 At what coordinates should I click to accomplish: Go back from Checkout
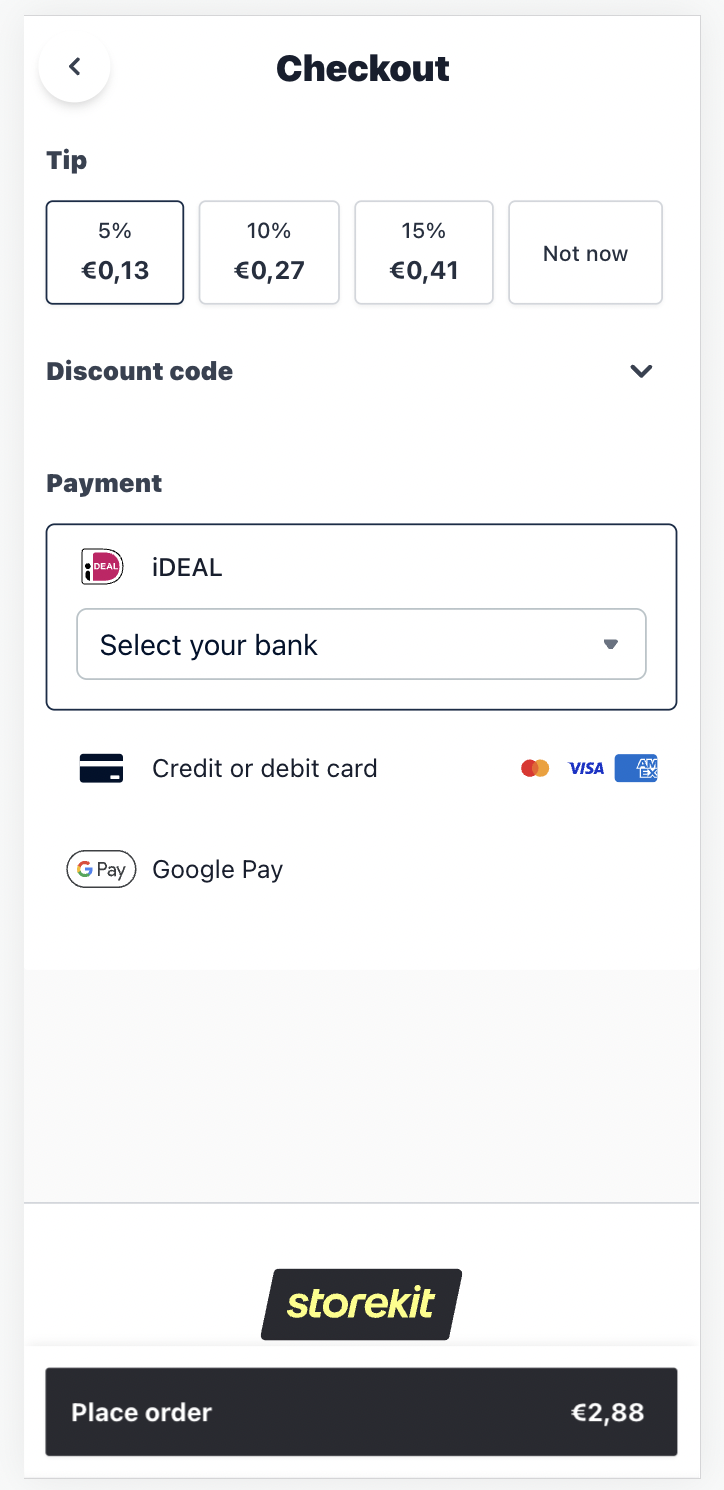click(74, 67)
